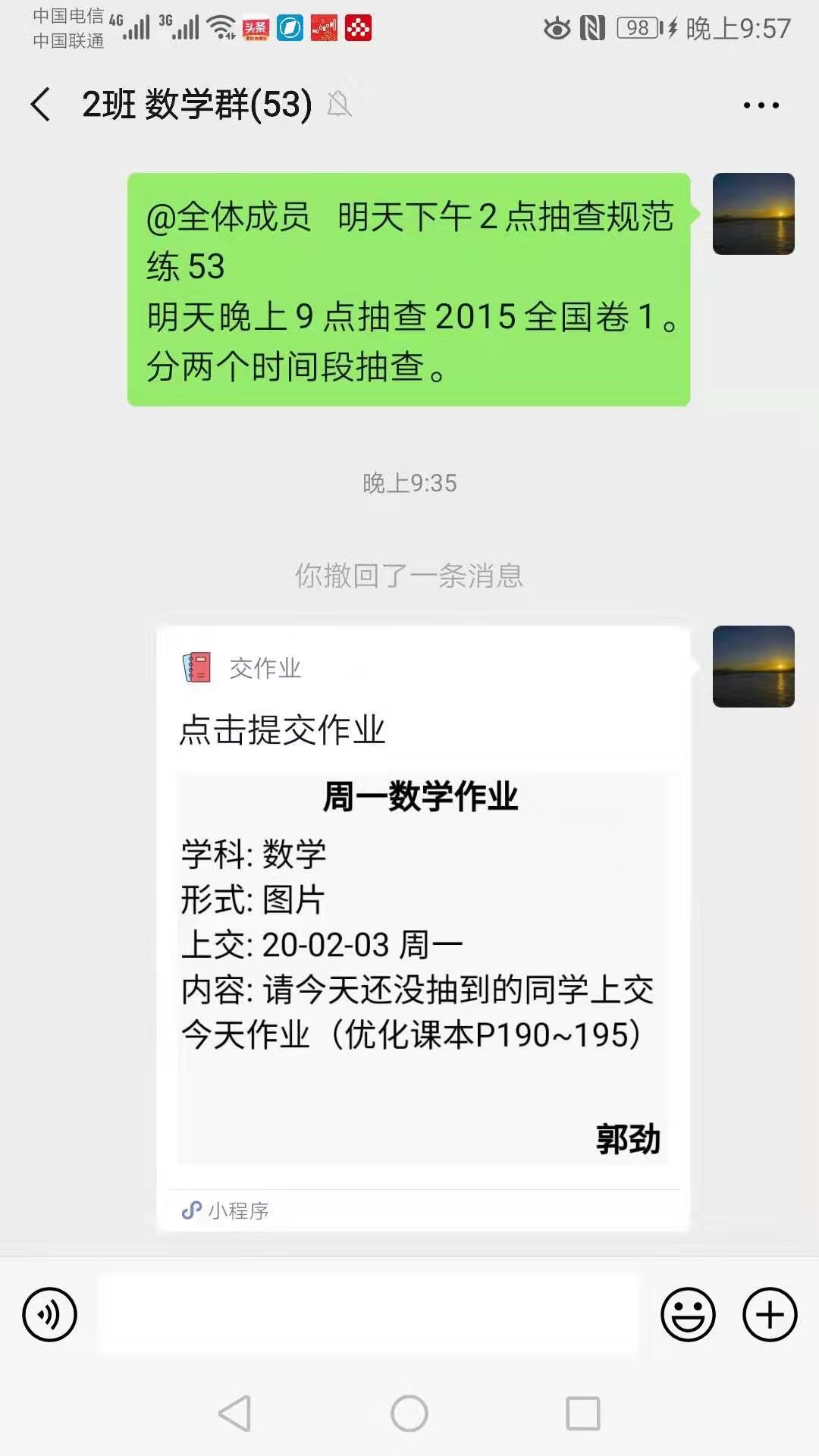Open the 交作业 homework mini program card
The width and height of the screenshot is (819, 1456).
pos(422,925)
